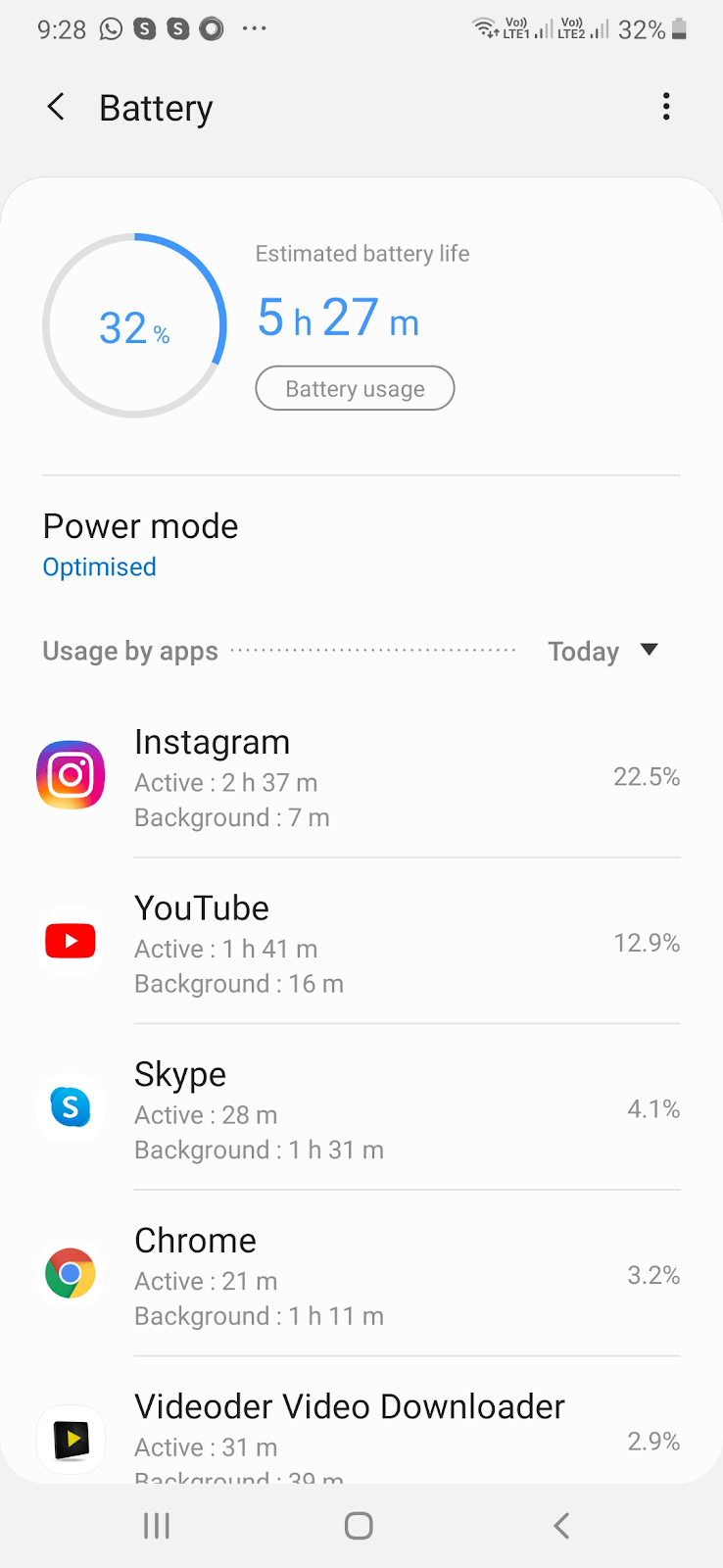Expand more notifications with the ellipsis
The height and width of the screenshot is (1568, 723).
point(254,28)
